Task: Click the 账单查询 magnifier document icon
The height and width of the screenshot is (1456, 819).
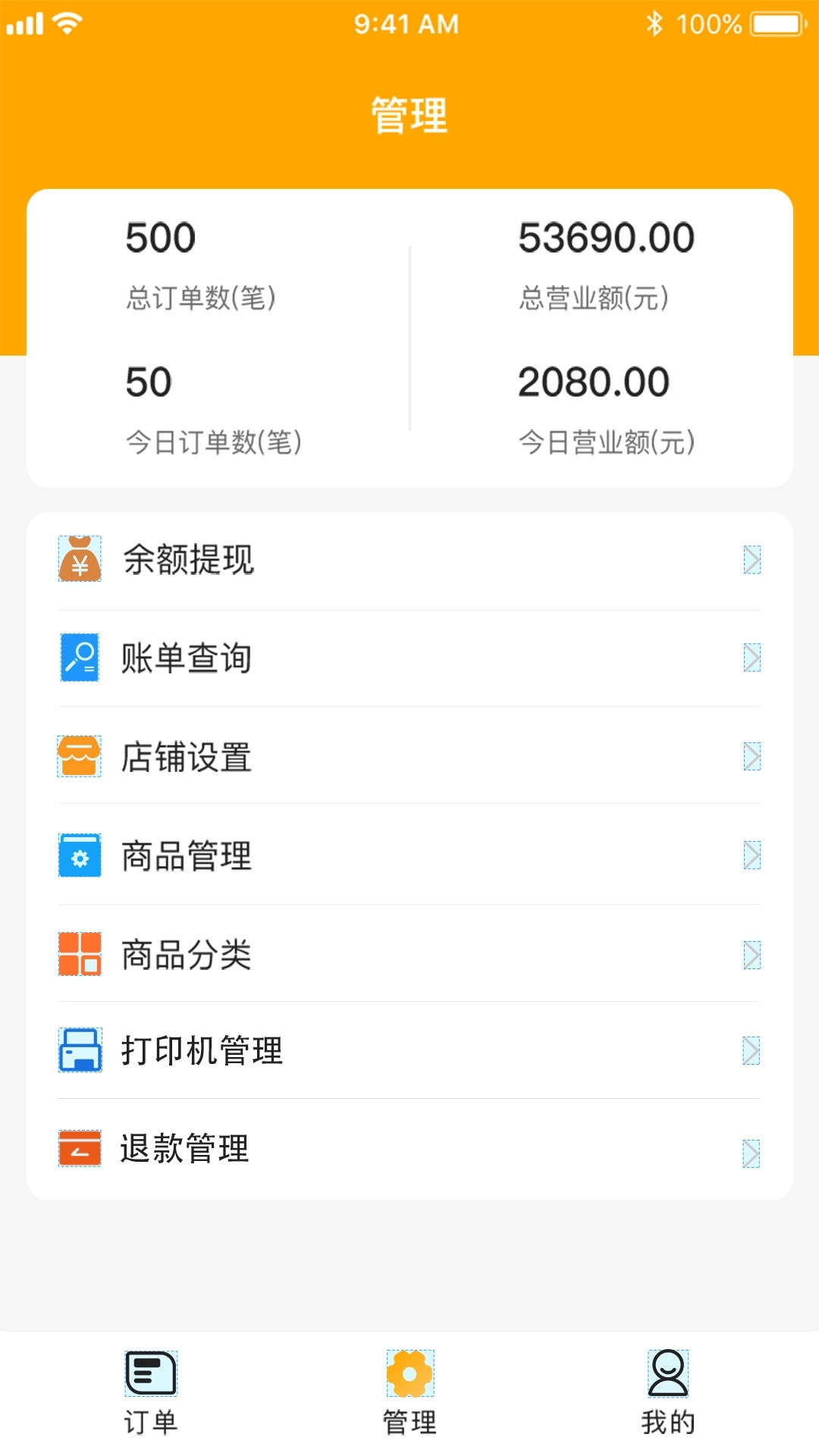Action: 80,659
